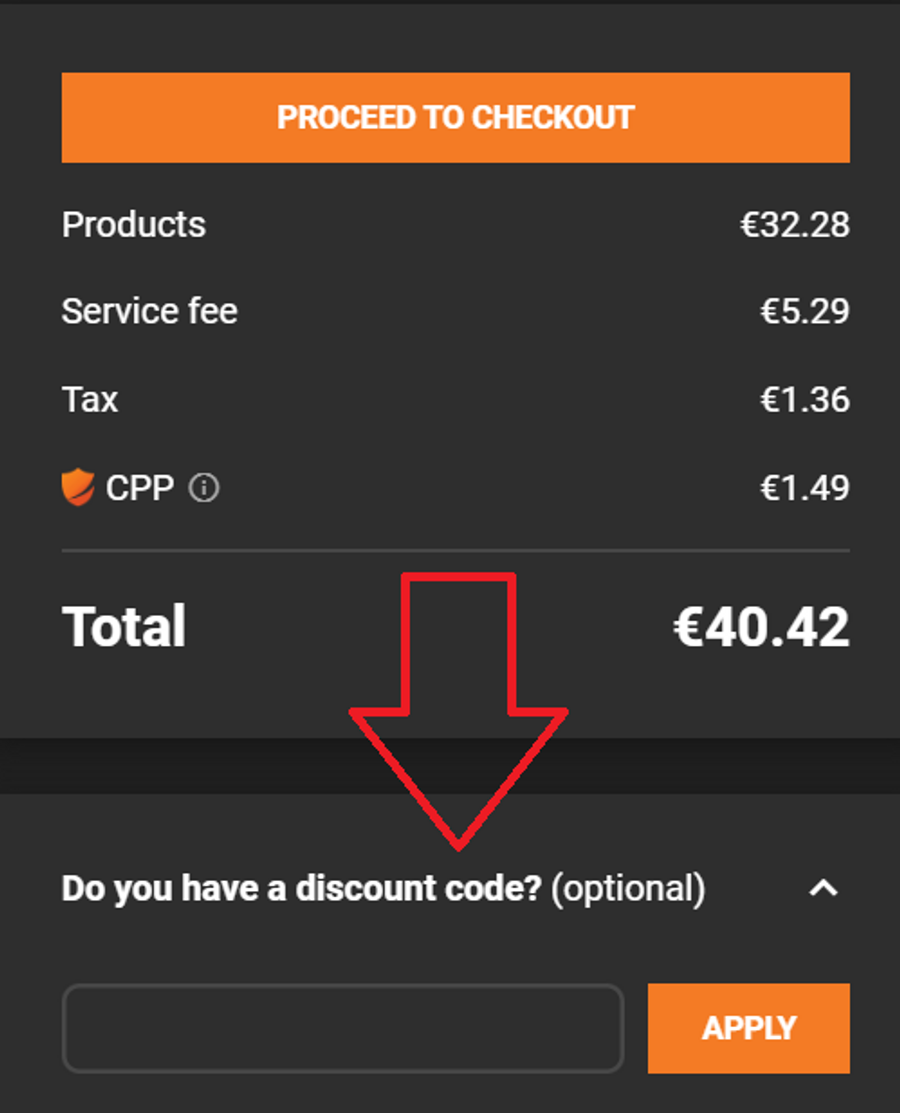Screen dimensions: 900x1113
Task: Focus the discount code field
Action: pyautogui.click(x=342, y=1028)
